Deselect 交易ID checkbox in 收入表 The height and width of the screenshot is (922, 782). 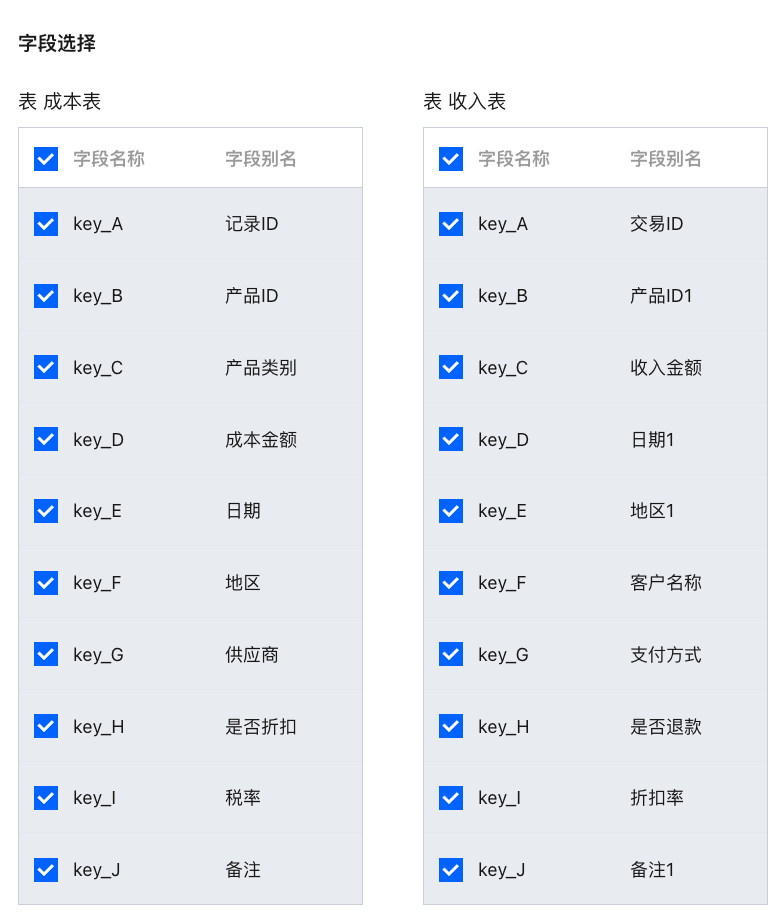[x=451, y=224]
